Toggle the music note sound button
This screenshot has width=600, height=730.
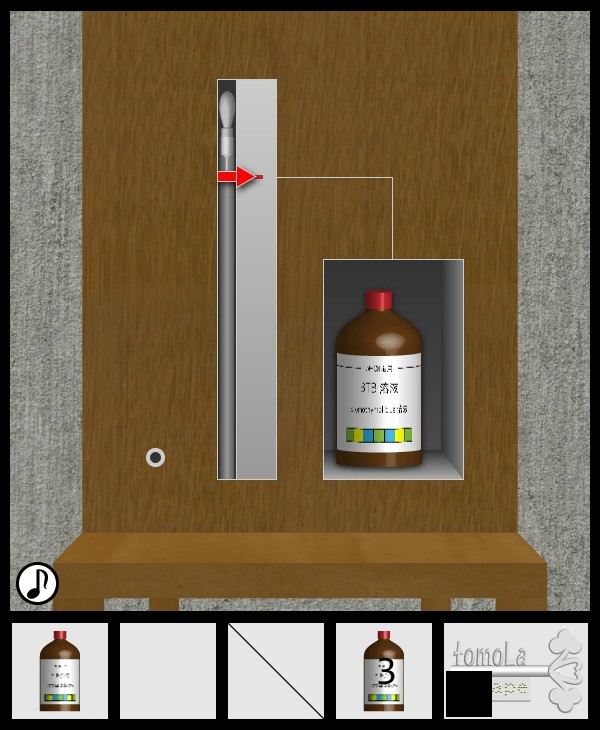tap(37, 583)
